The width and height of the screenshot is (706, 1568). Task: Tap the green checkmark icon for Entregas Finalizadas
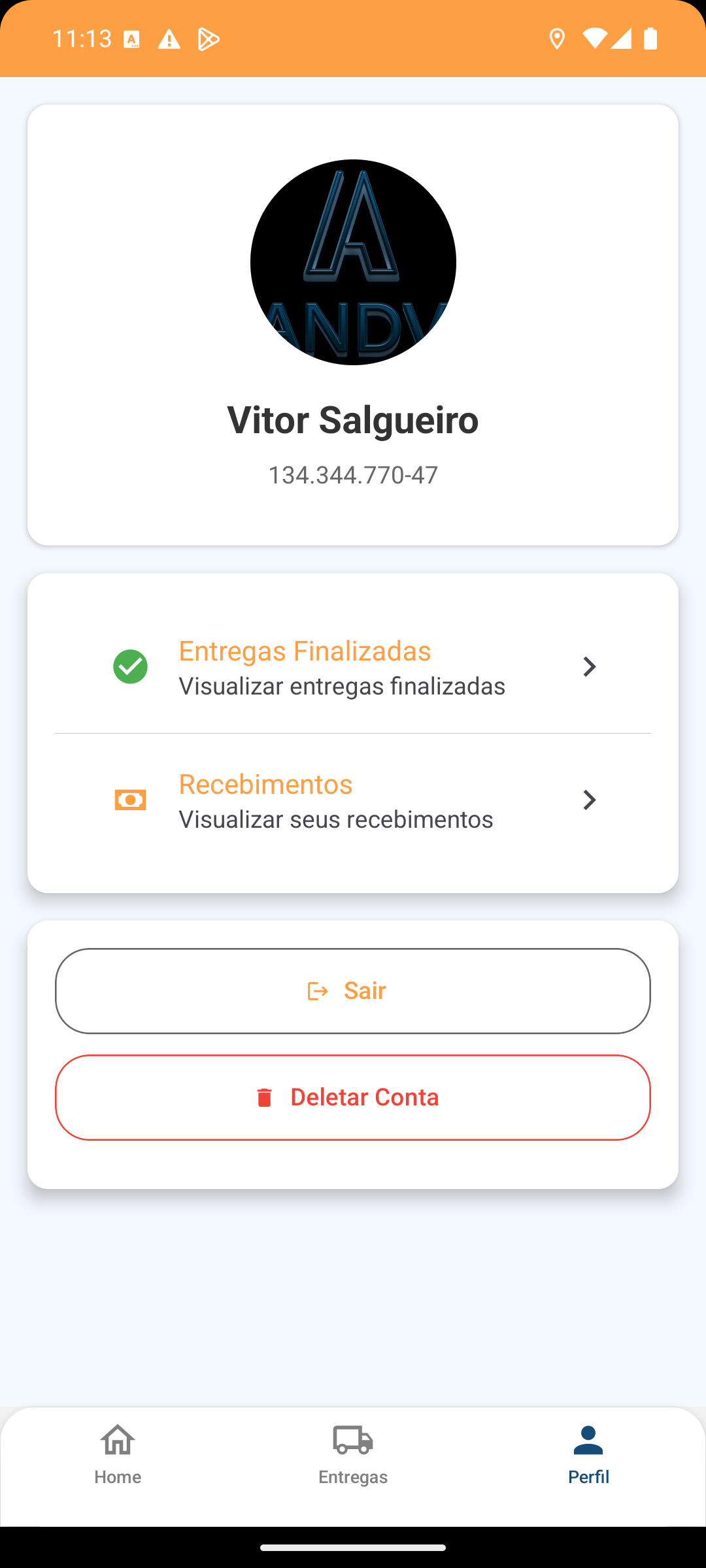(130, 666)
